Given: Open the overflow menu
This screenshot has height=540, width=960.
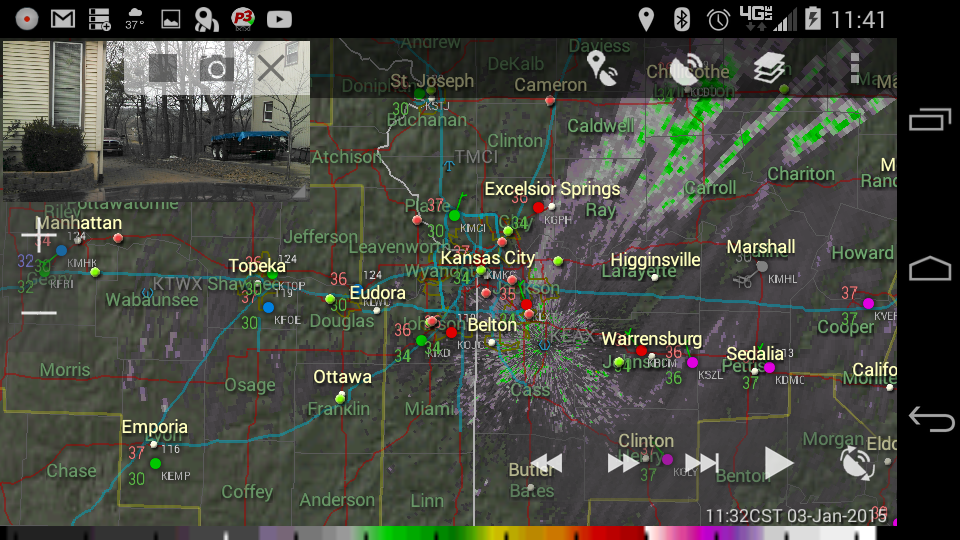Looking at the screenshot, I should click(855, 68).
